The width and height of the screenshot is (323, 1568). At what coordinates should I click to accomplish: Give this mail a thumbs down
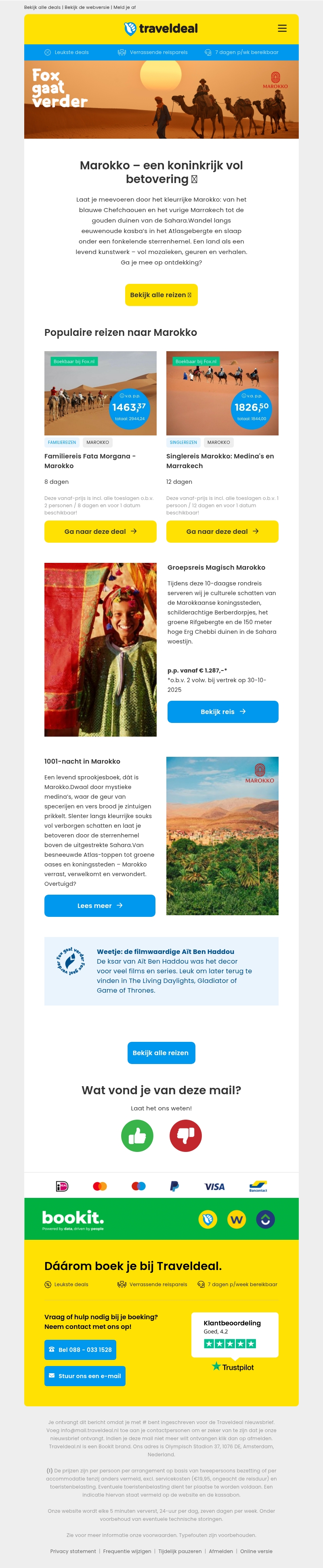[185, 1135]
